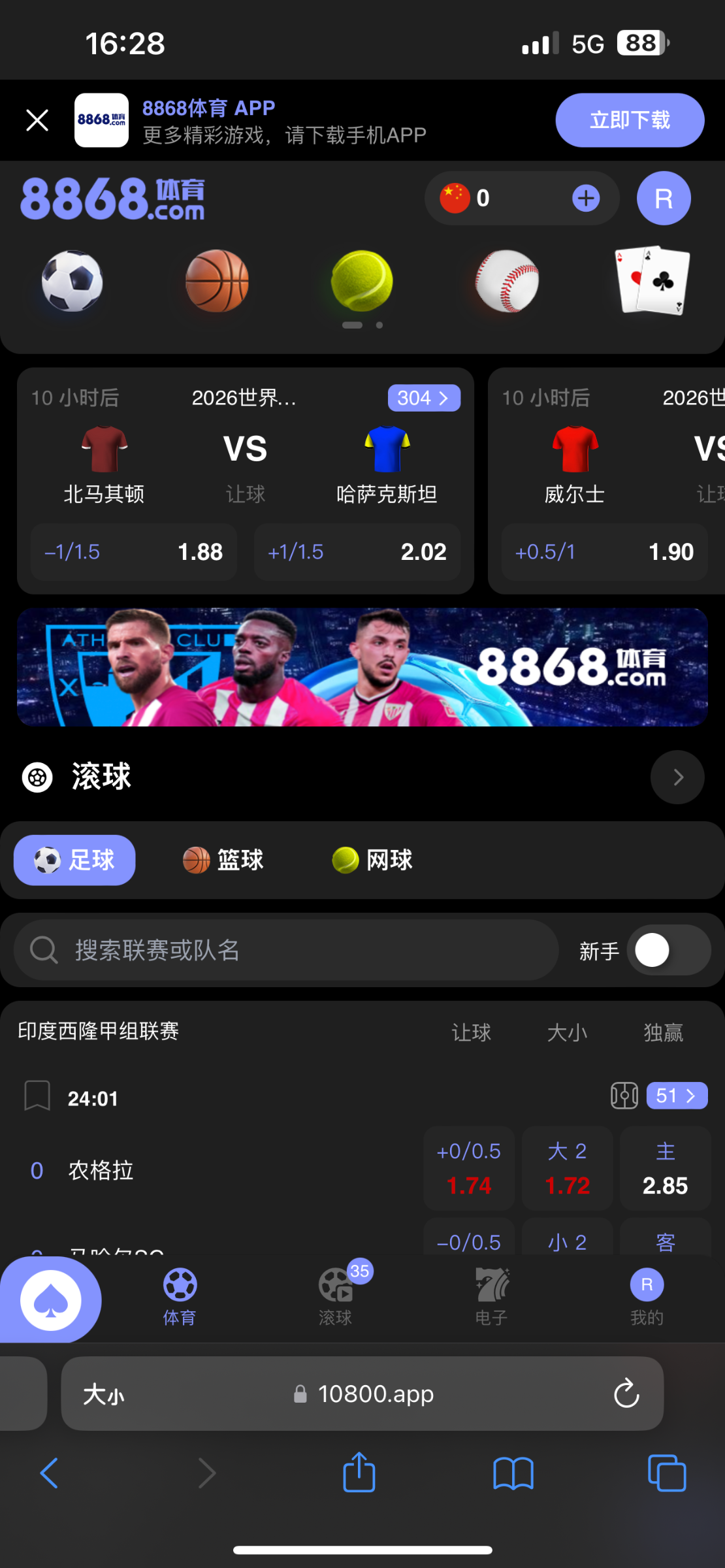
Task: Add funds with the plus icon
Action: coord(586,198)
